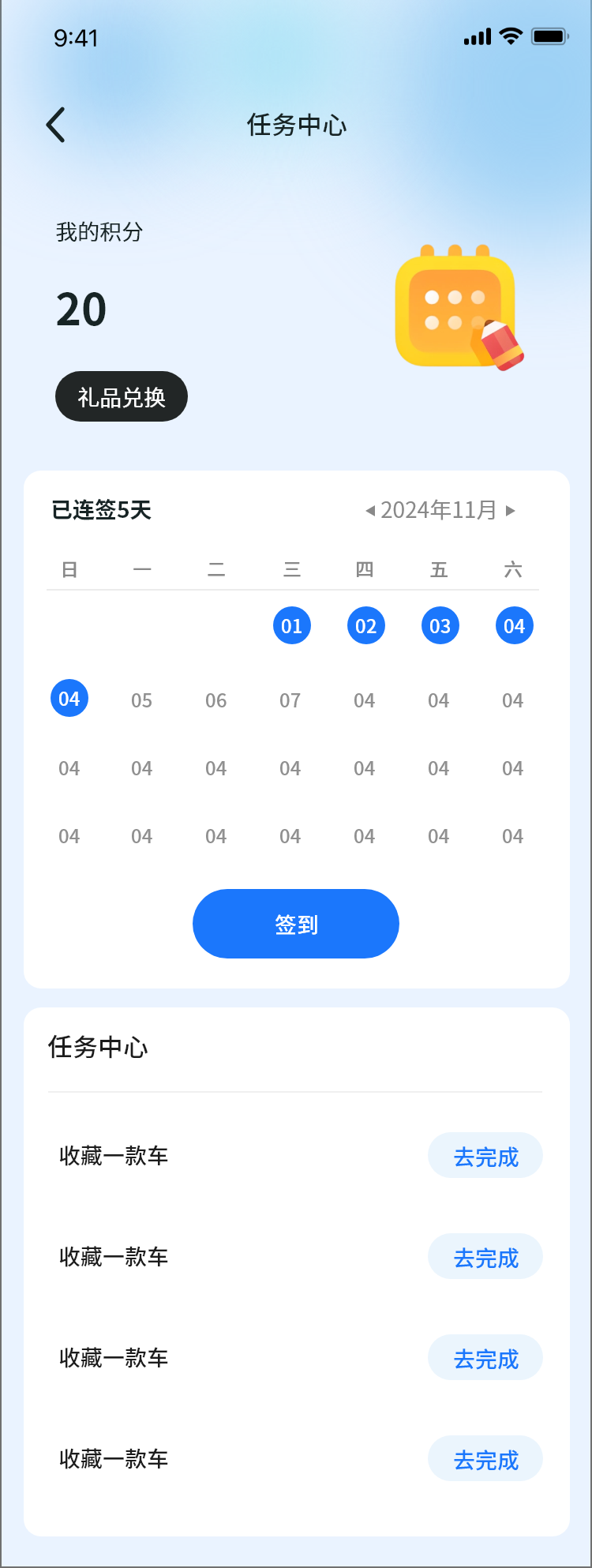Select signed-in date 01
The image size is (592, 1568).
click(x=292, y=626)
